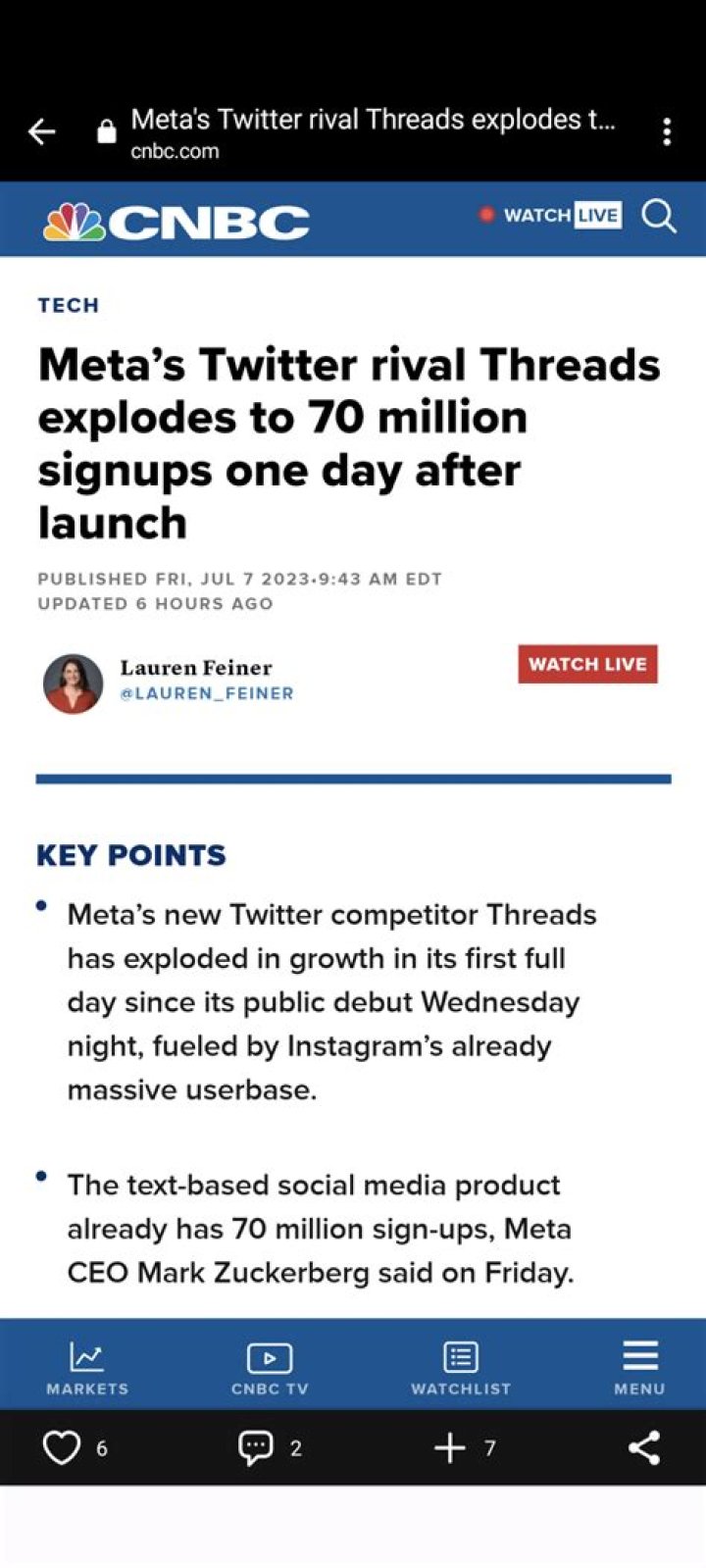Switch to the CNBC TV tab
Screen dimensions: 706x1568
point(270,1367)
